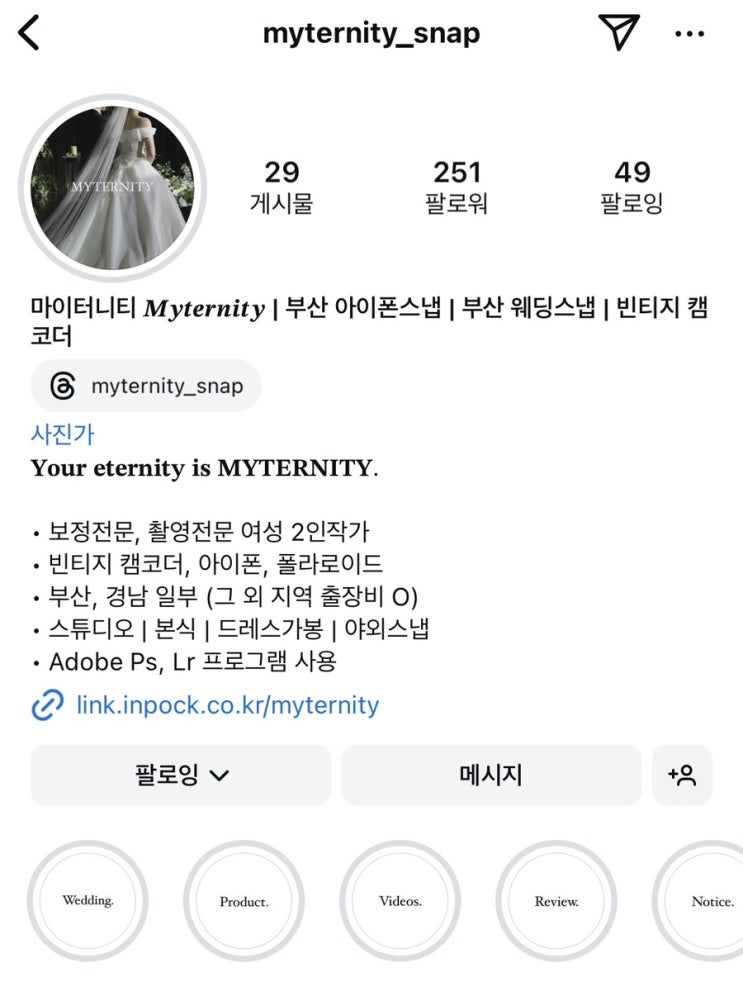Open the Wedding. story highlight
743x991 pixels.
(88, 900)
